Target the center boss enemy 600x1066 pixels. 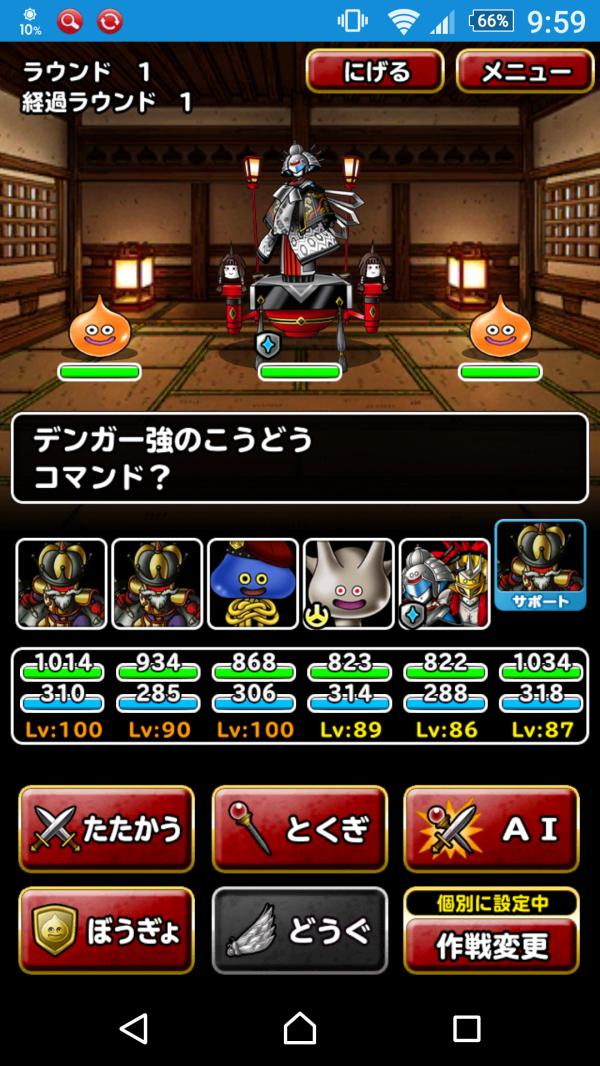[300, 250]
